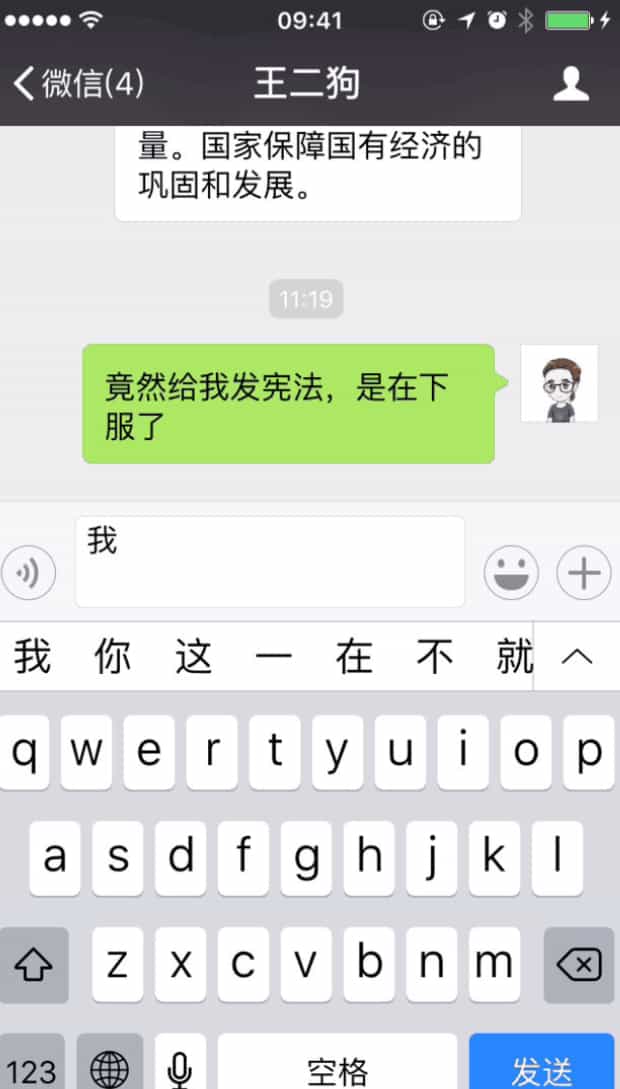The image size is (620, 1089).
Task: Choose the suggestion 这
Action: coord(193,658)
